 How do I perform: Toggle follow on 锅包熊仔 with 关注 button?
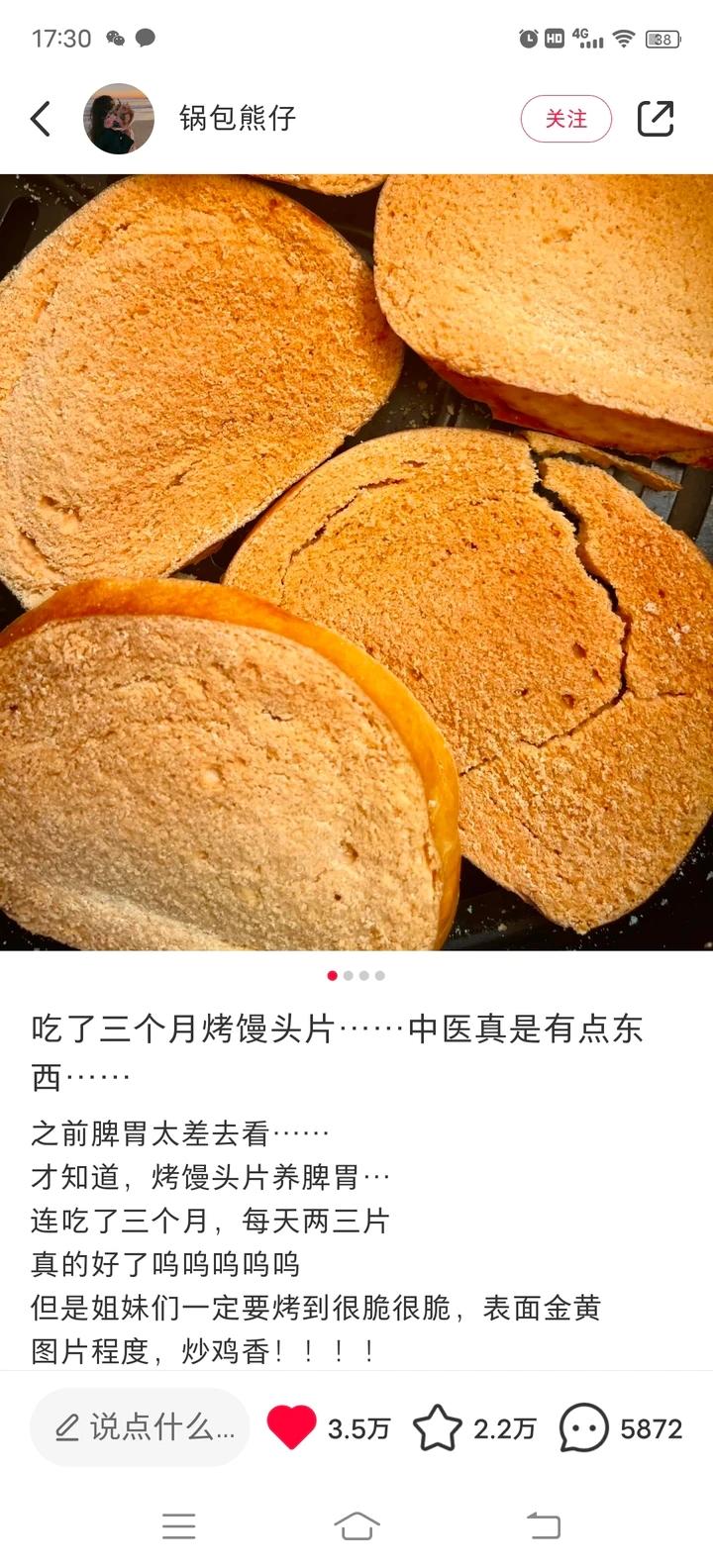click(x=565, y=117)
